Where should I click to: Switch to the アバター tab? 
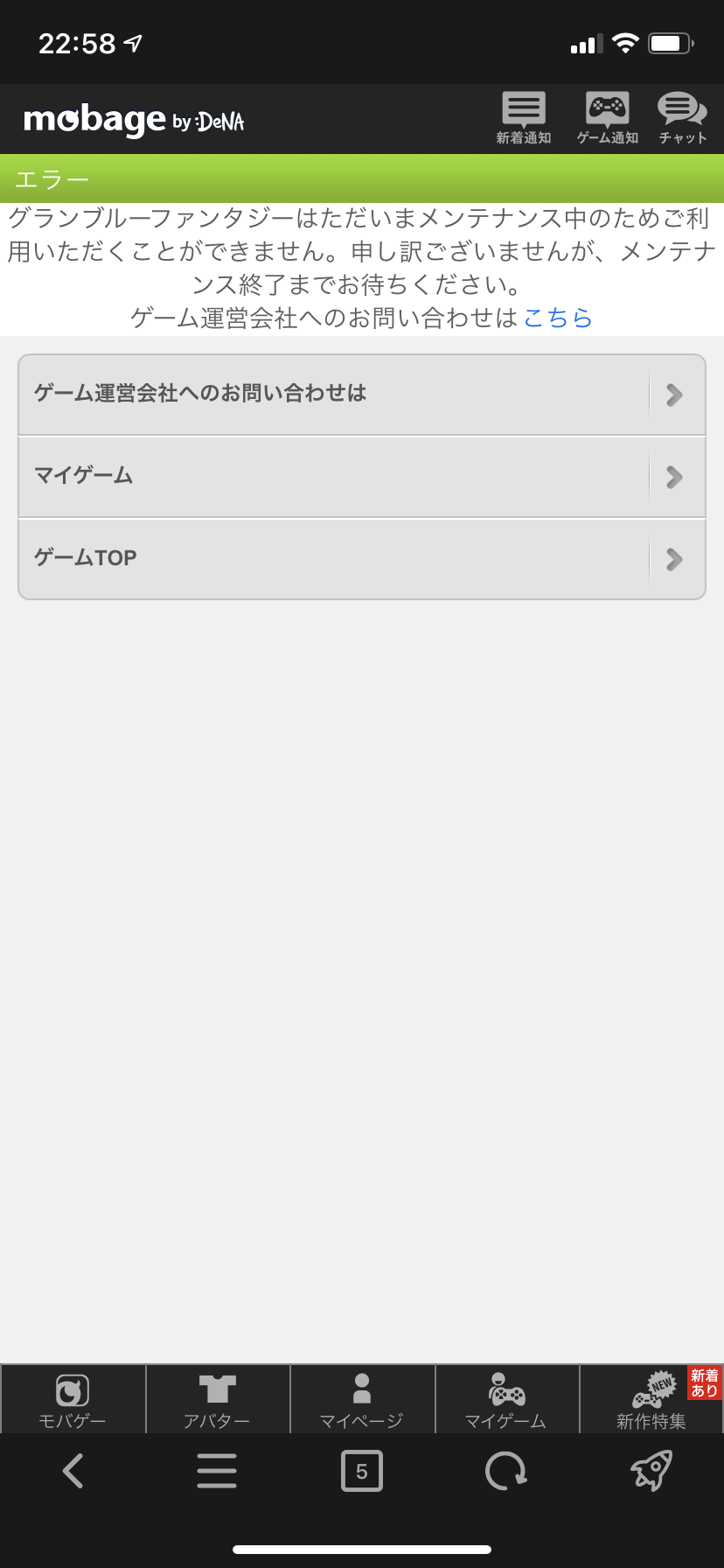coord(217,1400)
